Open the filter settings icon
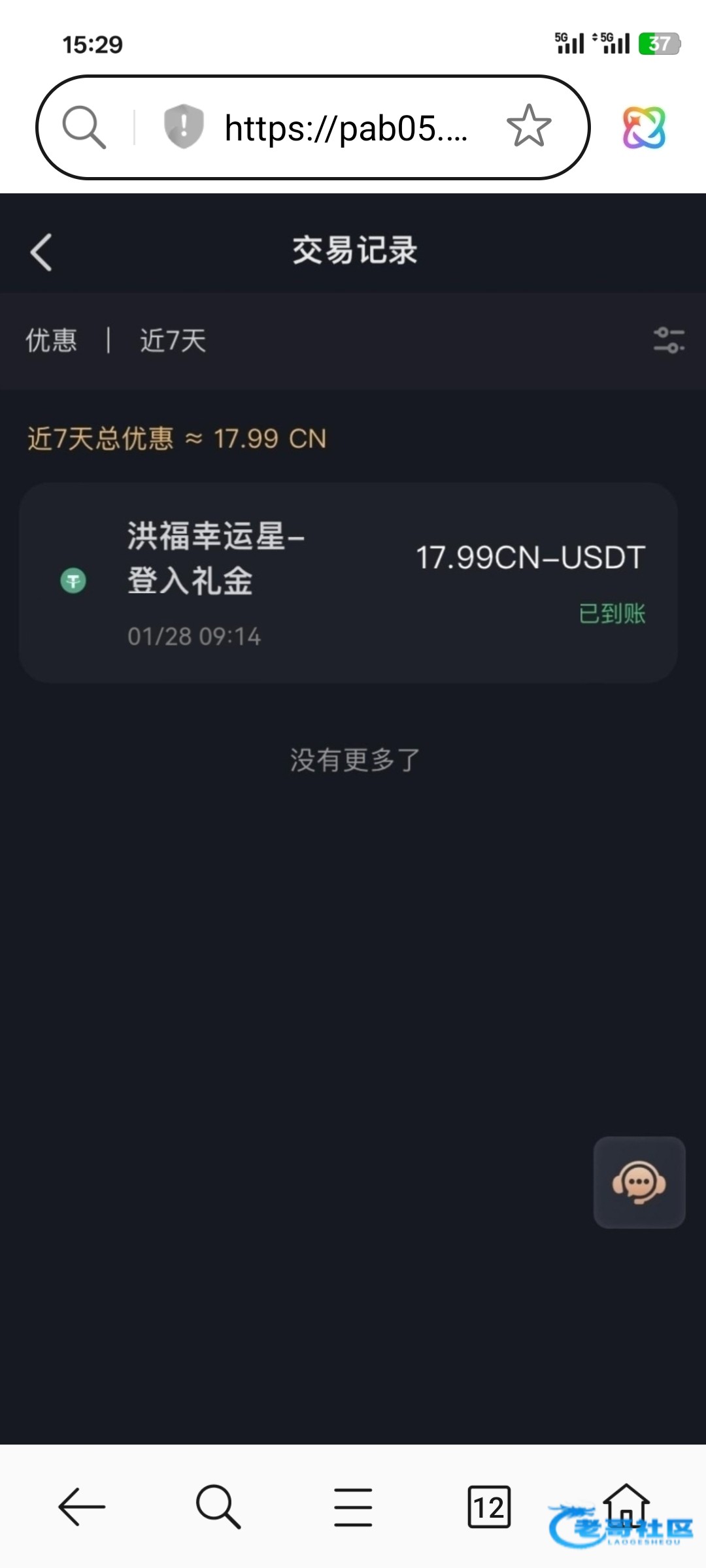 tap(669, 340)
